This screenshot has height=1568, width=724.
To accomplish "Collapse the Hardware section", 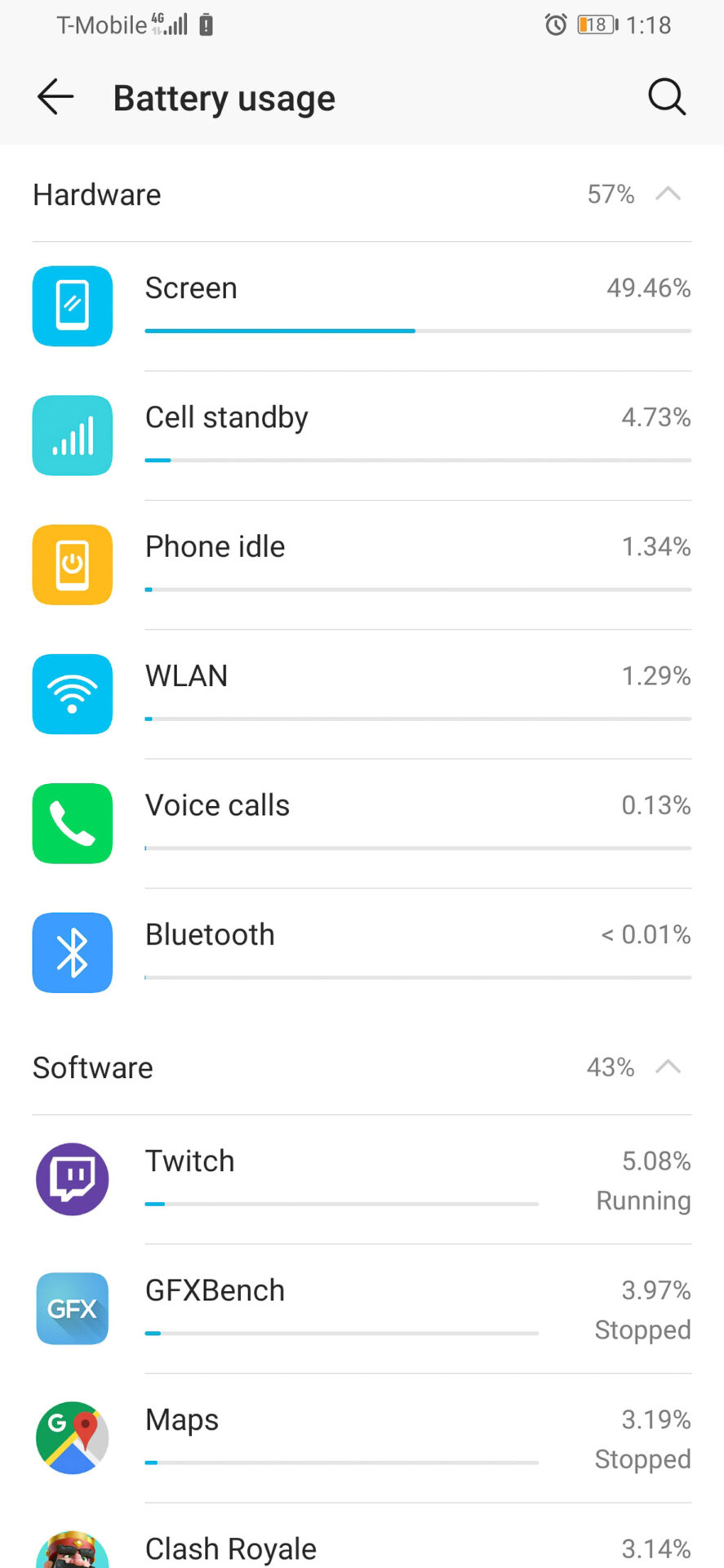I will coord(668,194).
